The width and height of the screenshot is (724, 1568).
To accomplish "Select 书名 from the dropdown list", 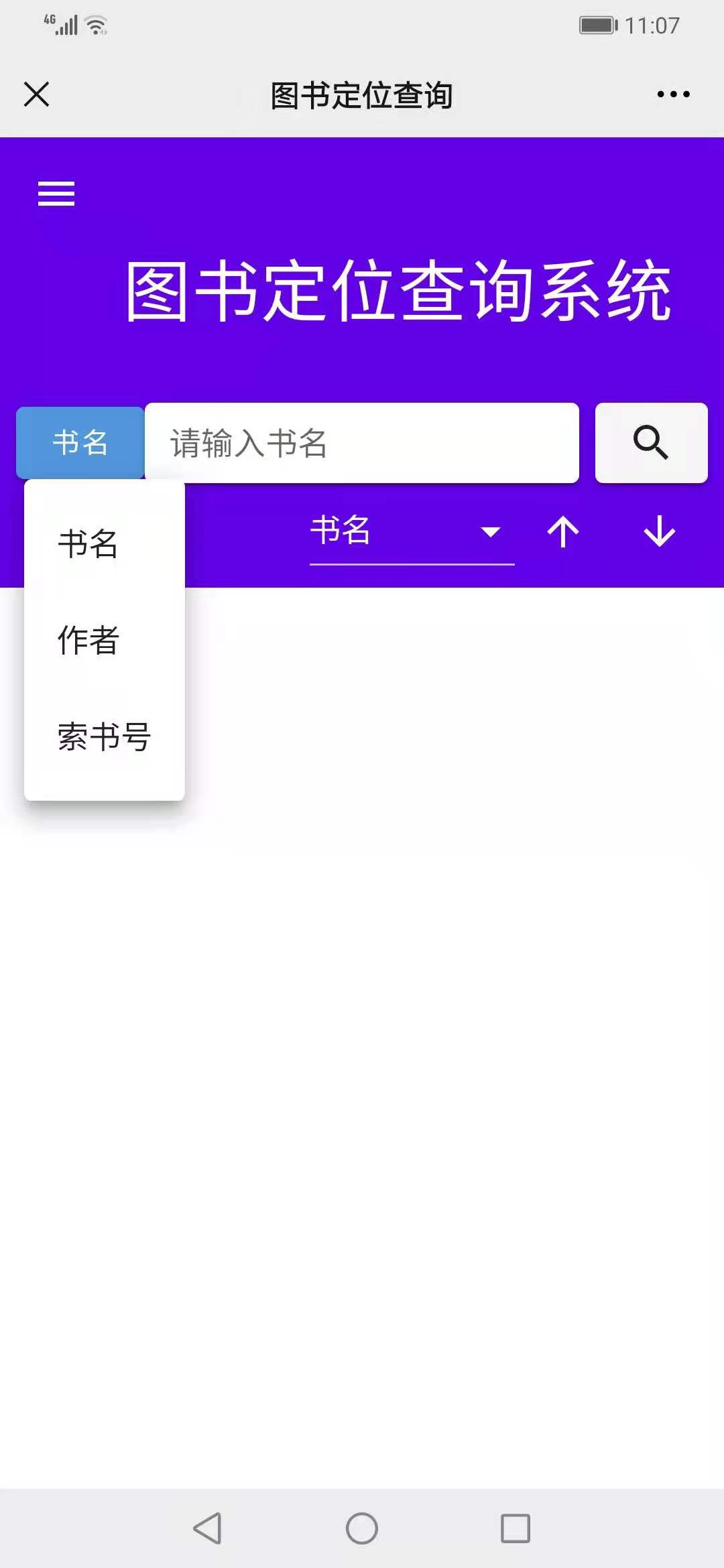I will pos(88,543).
